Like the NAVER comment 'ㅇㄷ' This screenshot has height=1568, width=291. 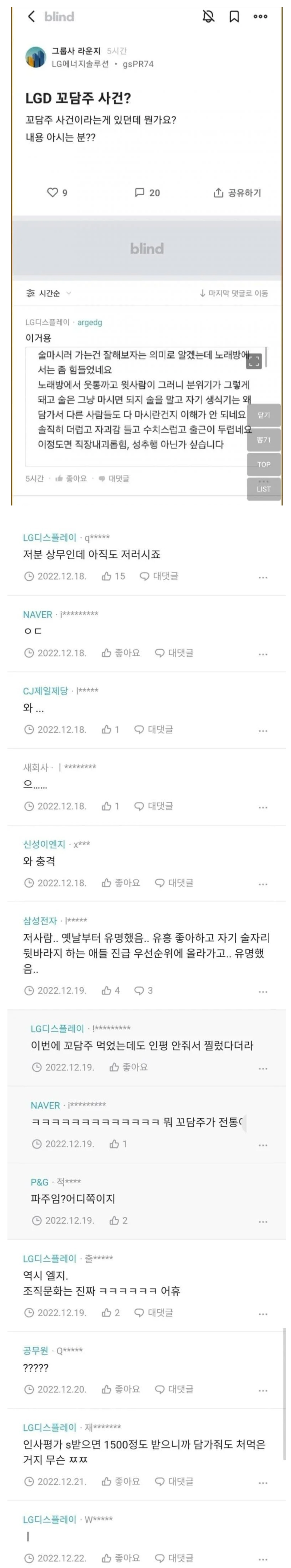pos(121,653)
